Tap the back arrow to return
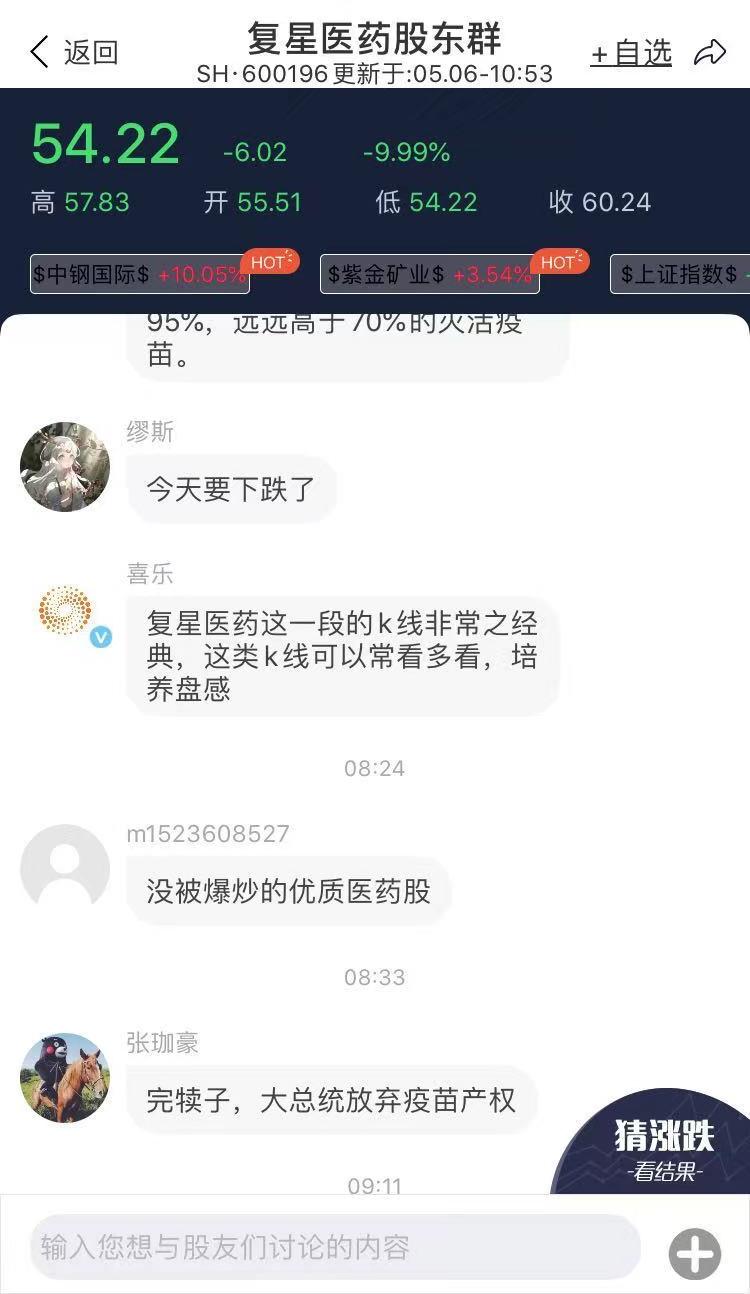 38,52
